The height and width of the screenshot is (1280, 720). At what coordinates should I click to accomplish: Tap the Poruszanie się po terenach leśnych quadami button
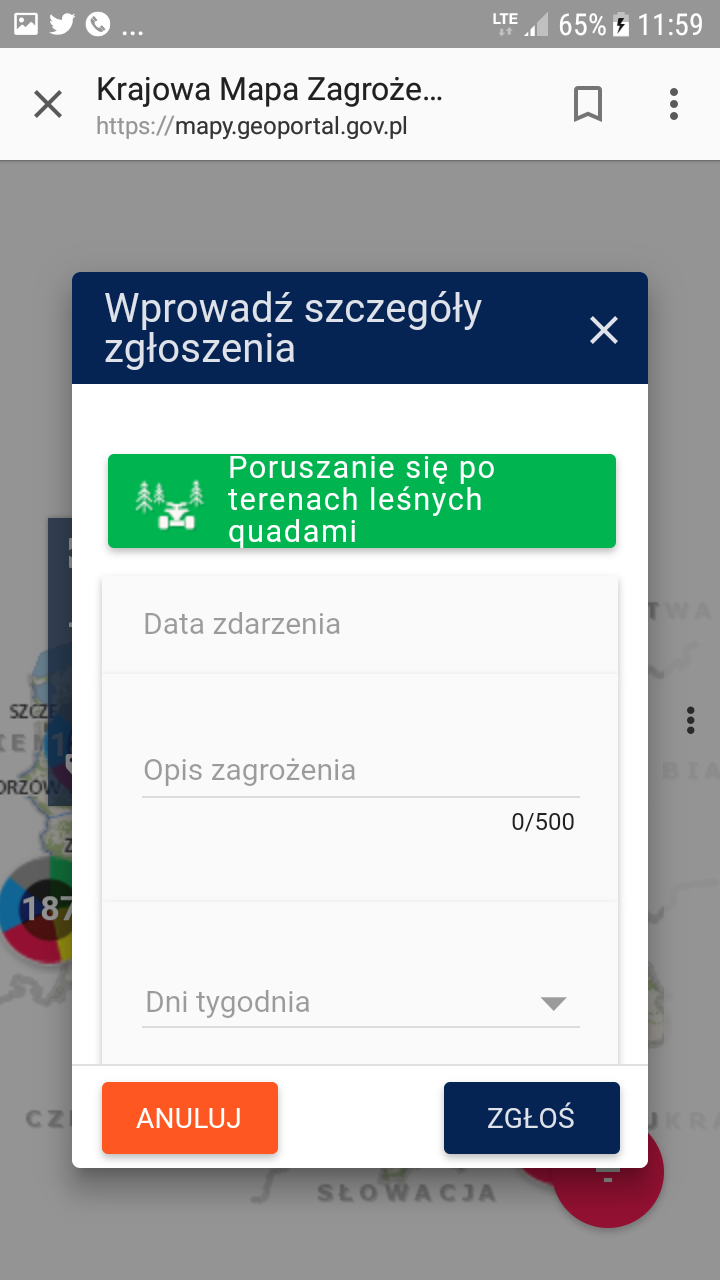(362, 501)
